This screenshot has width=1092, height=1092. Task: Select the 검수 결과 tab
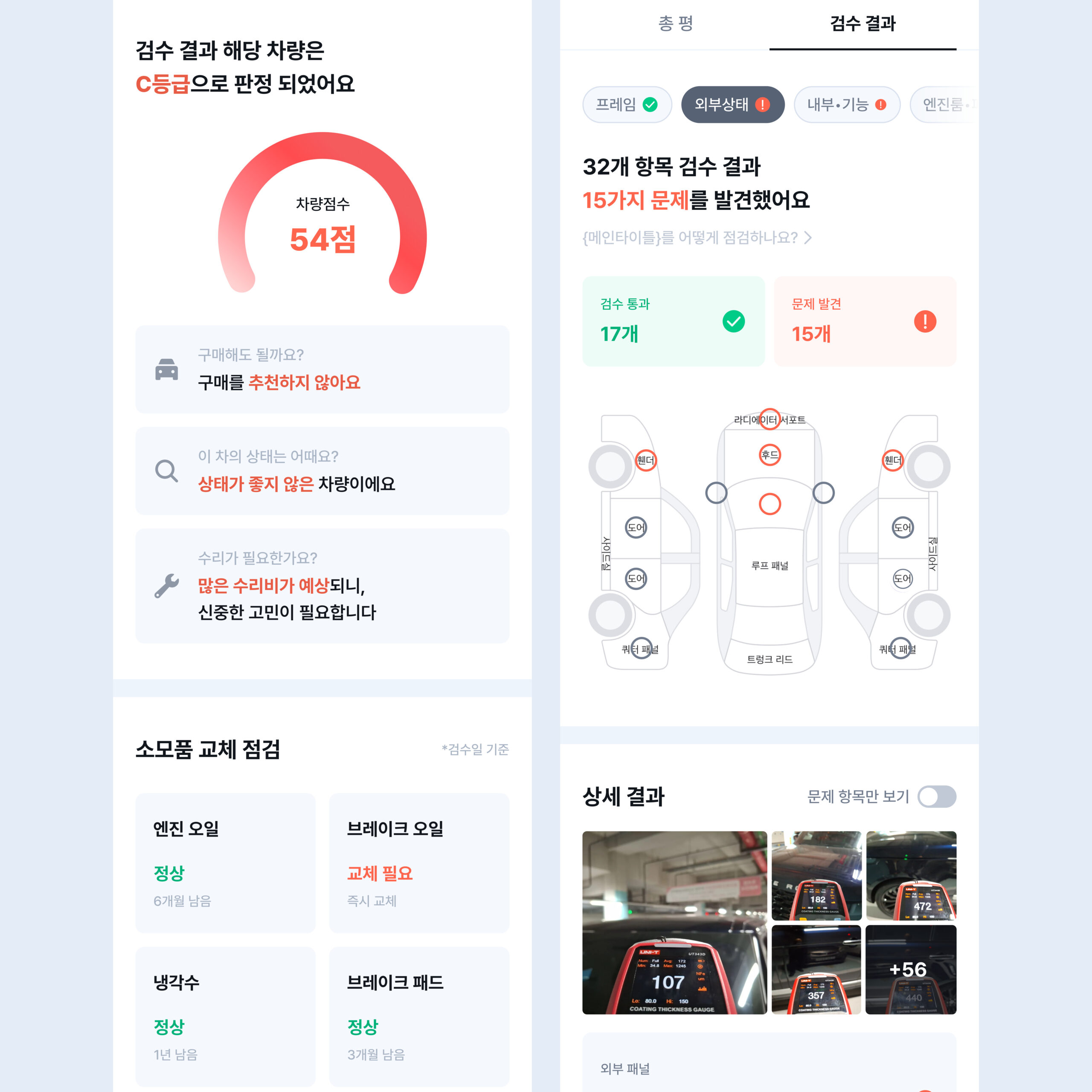point(863,24)
